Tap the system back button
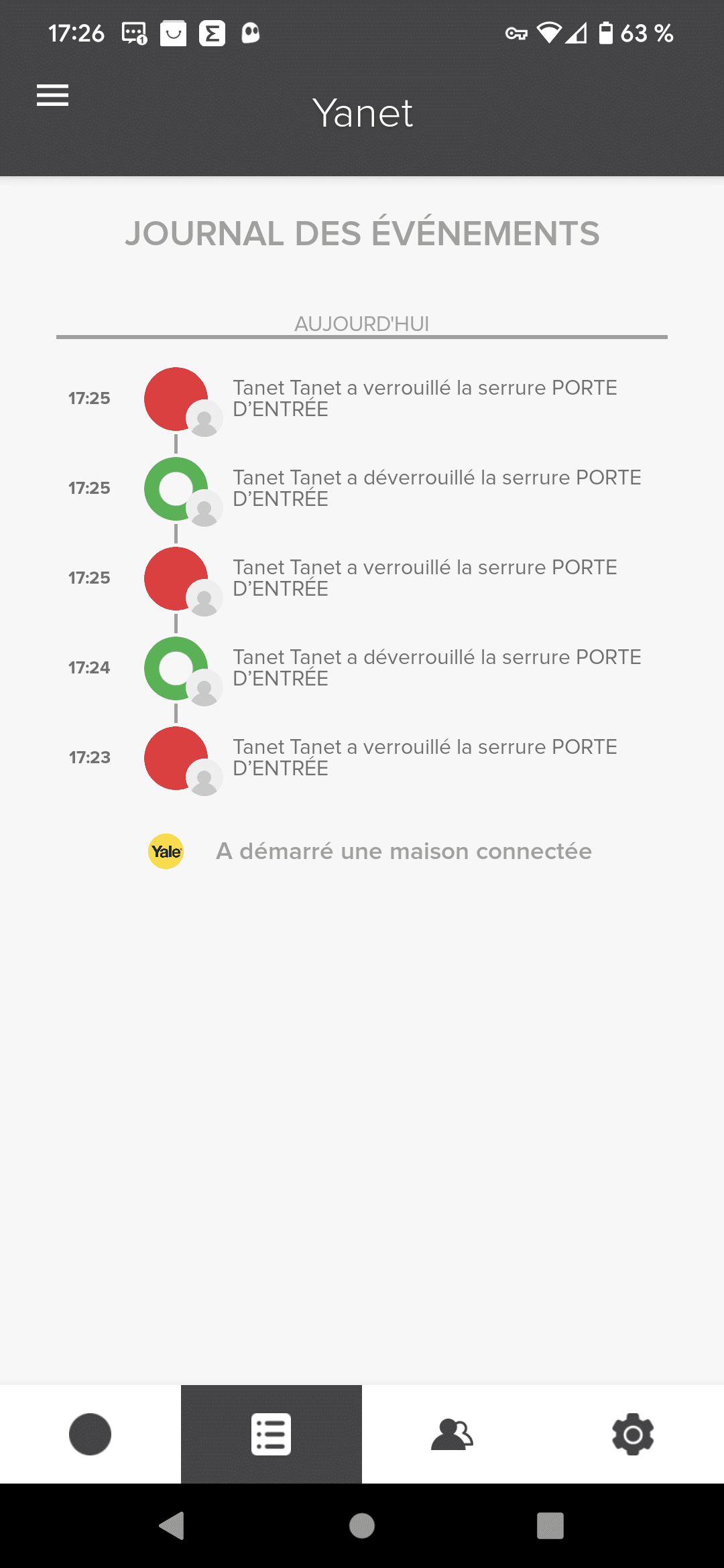Viewport: 724px width, 1568px height. [172, 1526]
